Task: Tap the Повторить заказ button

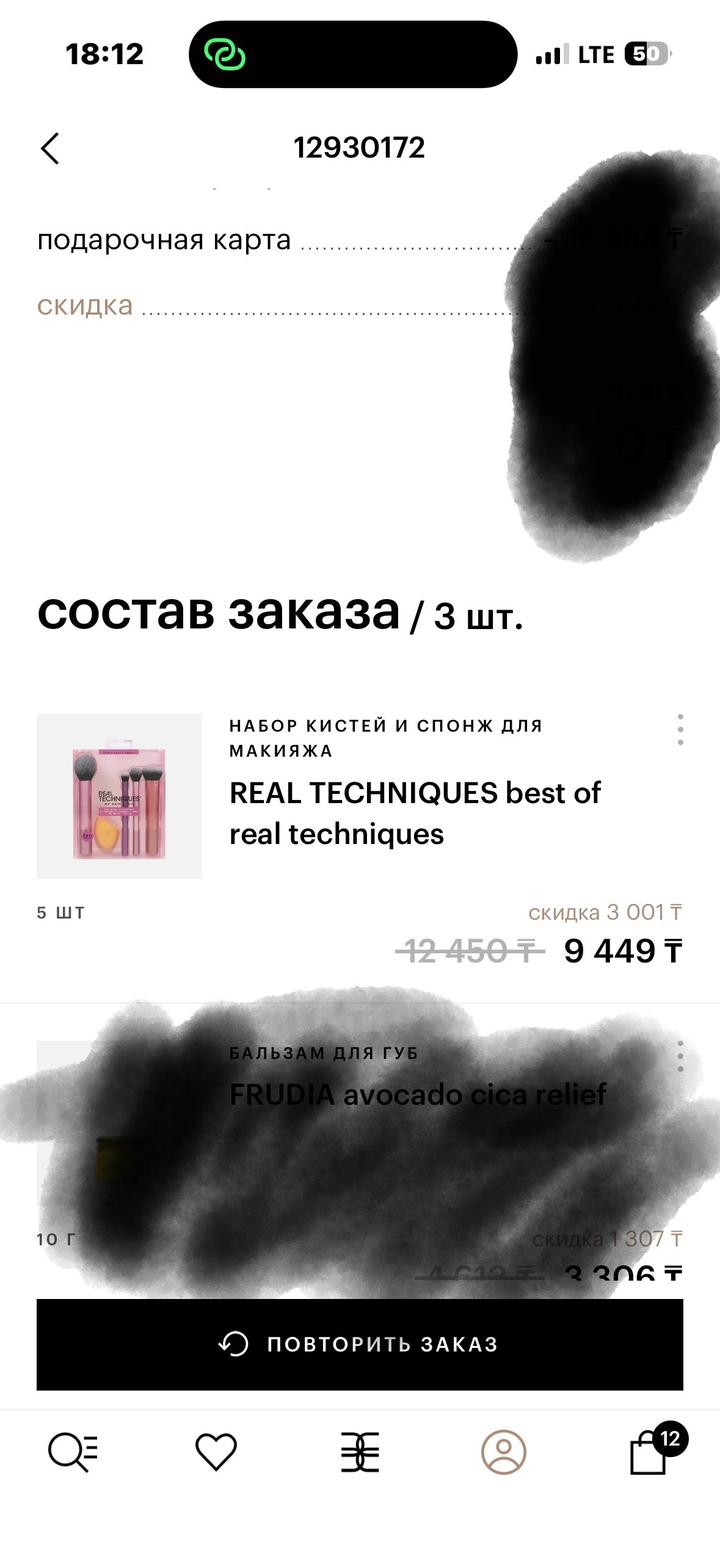Action: point(360,1344)
